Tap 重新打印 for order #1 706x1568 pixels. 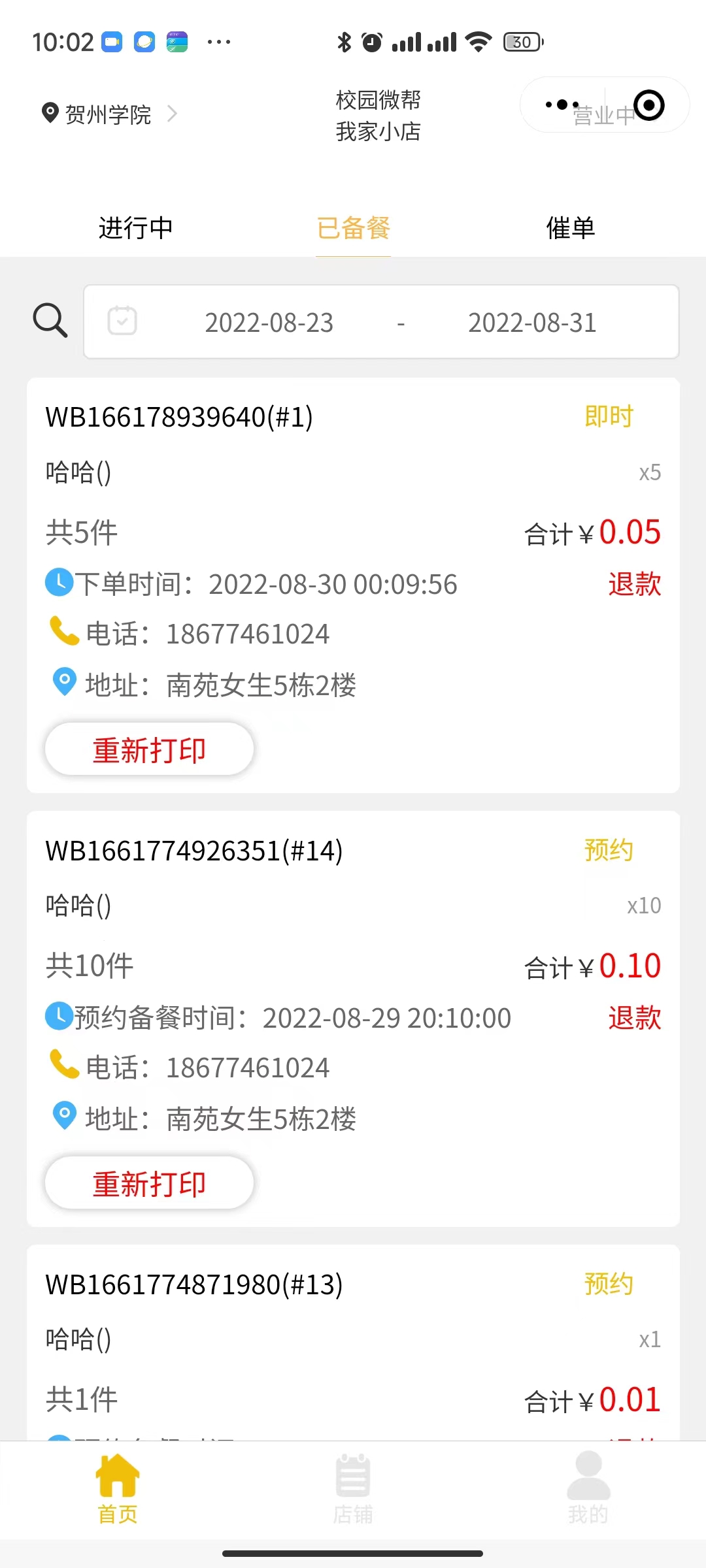coord(149,749)
